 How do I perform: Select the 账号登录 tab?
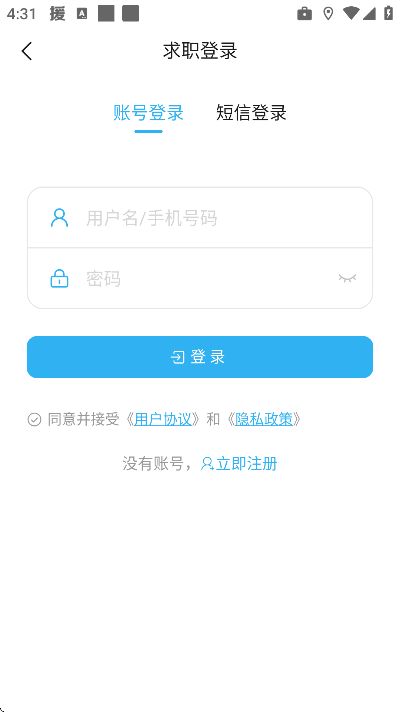148,113
